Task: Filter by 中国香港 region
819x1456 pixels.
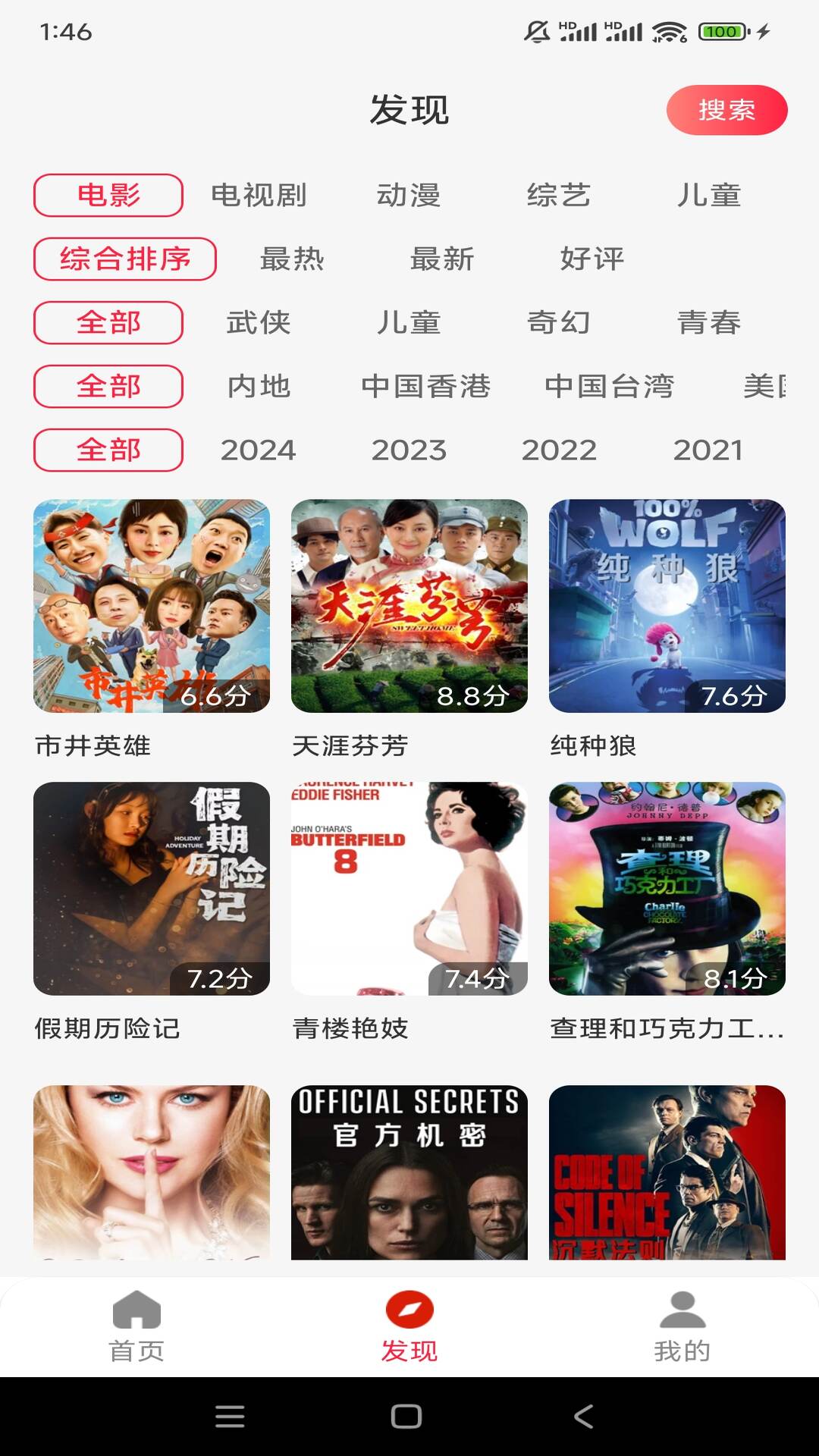Action: tap(427, 386)
